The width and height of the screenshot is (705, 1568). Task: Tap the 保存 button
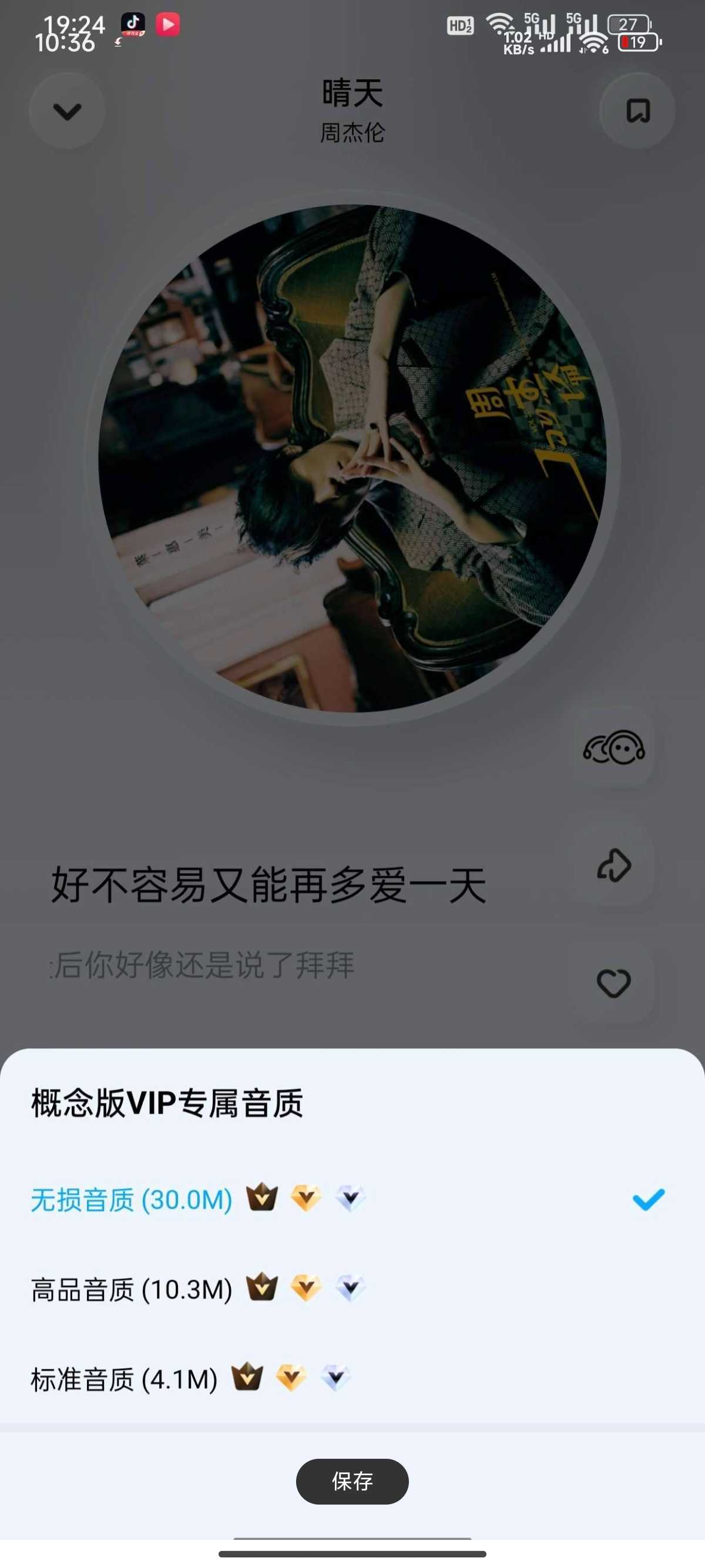pos(352,1481)
